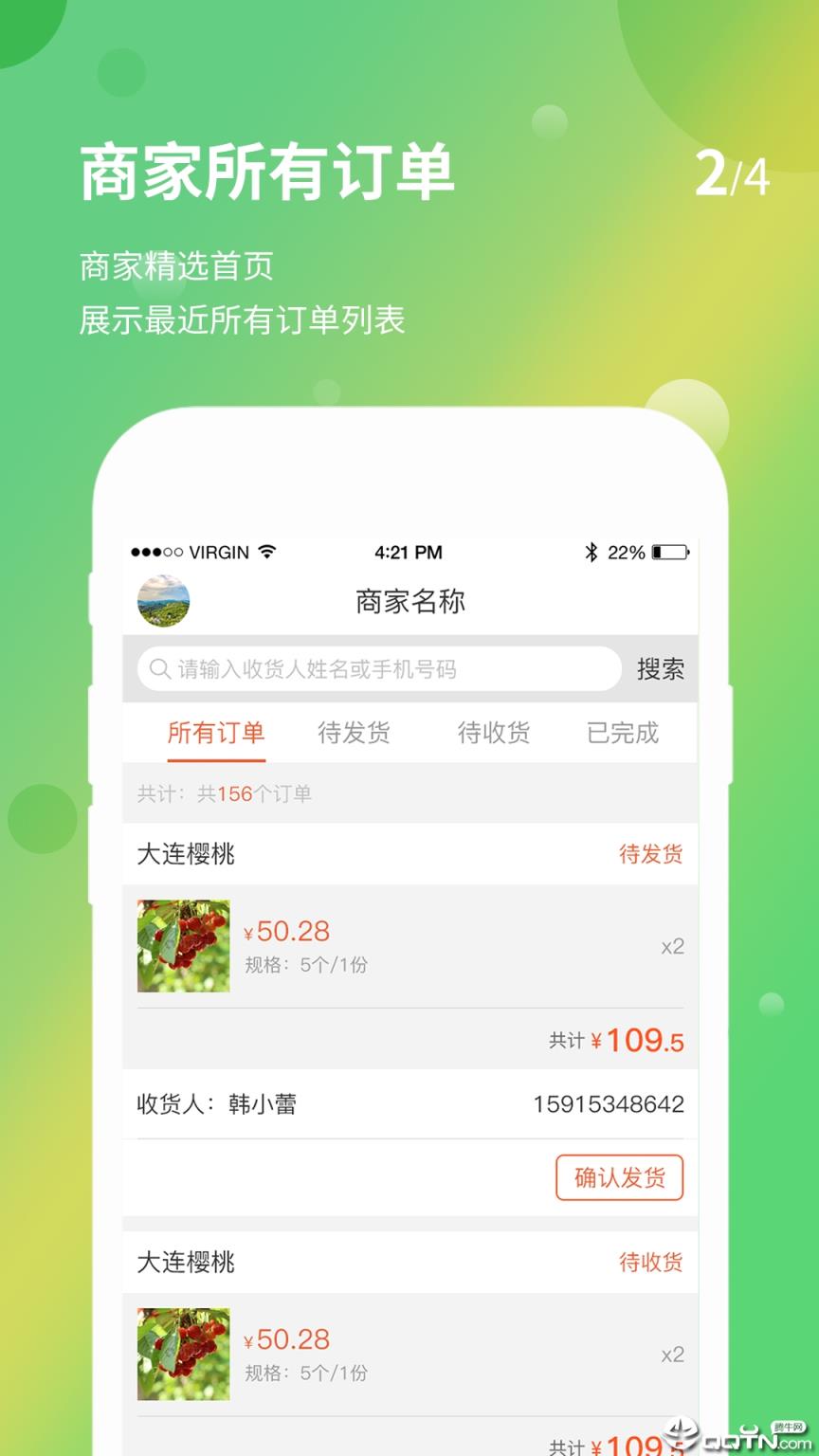Tap the 待收货 status on second order
This screenshot has height=1456, width=819.
coord(651,1263)
